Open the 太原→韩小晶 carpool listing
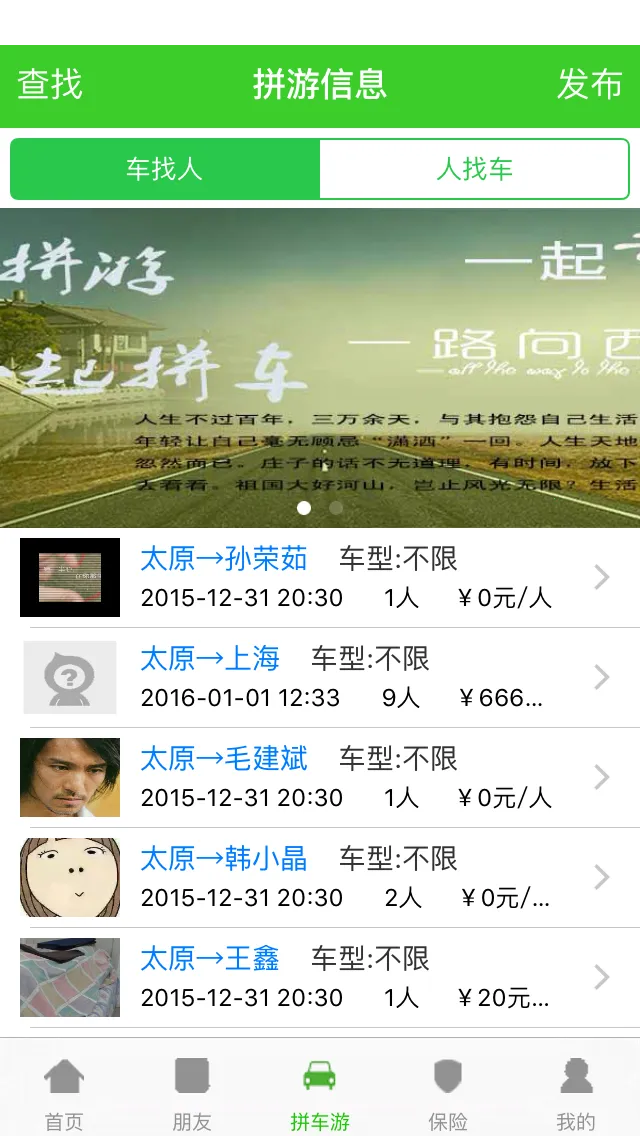 coord(320,878)
